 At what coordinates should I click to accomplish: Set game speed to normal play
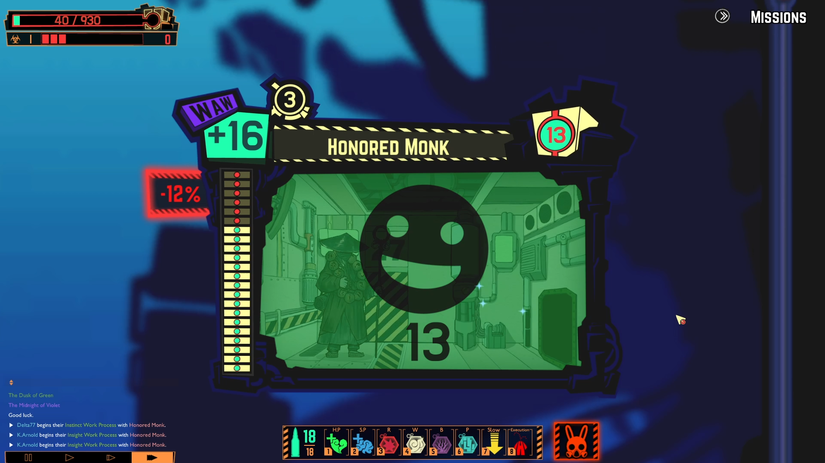click(x=69, y=457)
